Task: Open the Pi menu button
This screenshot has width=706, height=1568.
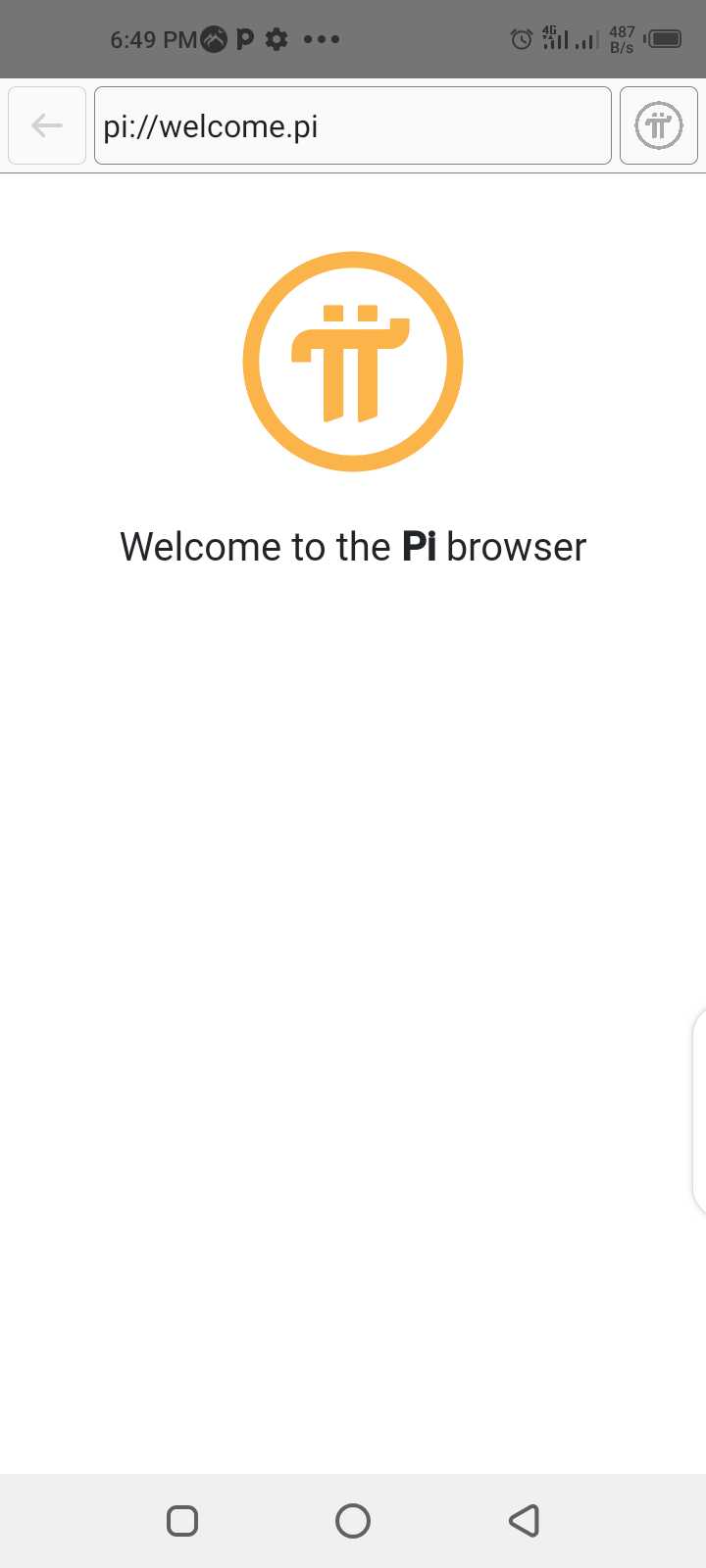Action: [x=658, y=125]
